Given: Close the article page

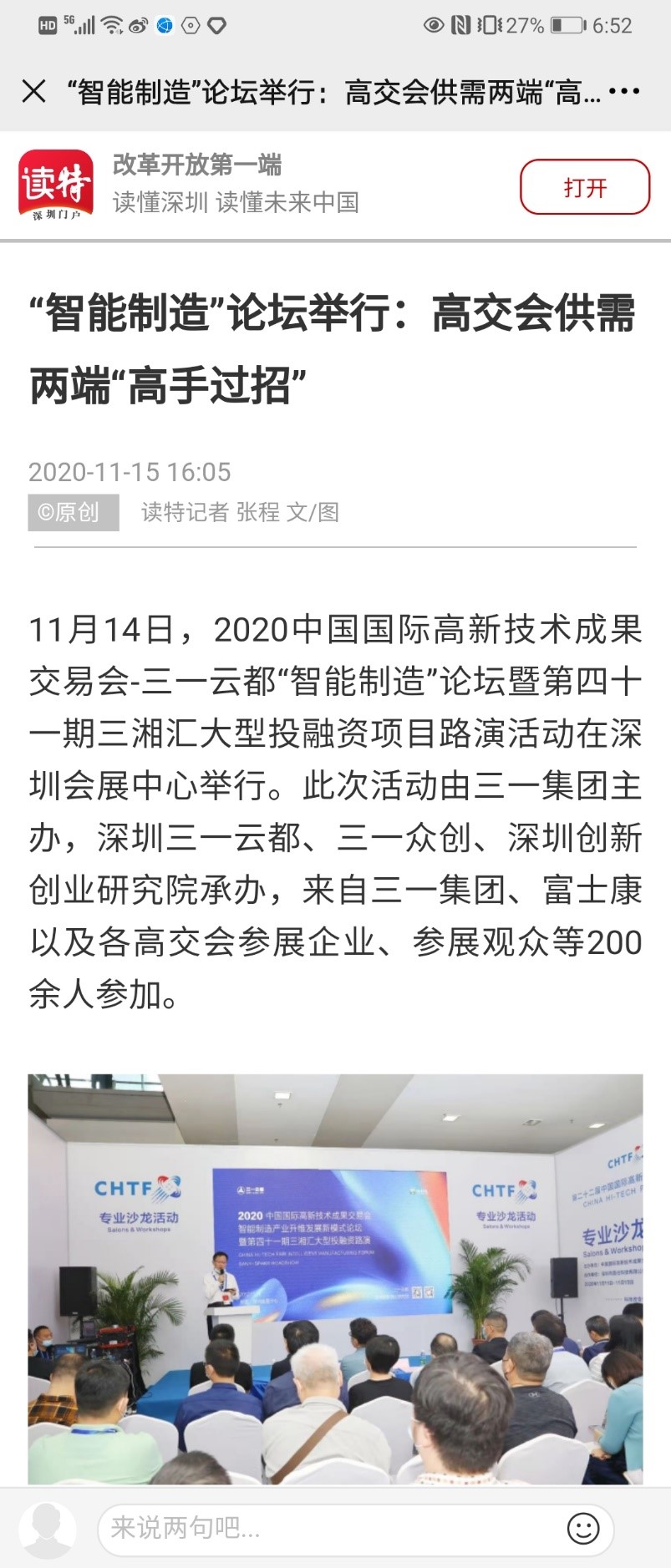Looking at the screenshot, I should (x=34, y=91).
